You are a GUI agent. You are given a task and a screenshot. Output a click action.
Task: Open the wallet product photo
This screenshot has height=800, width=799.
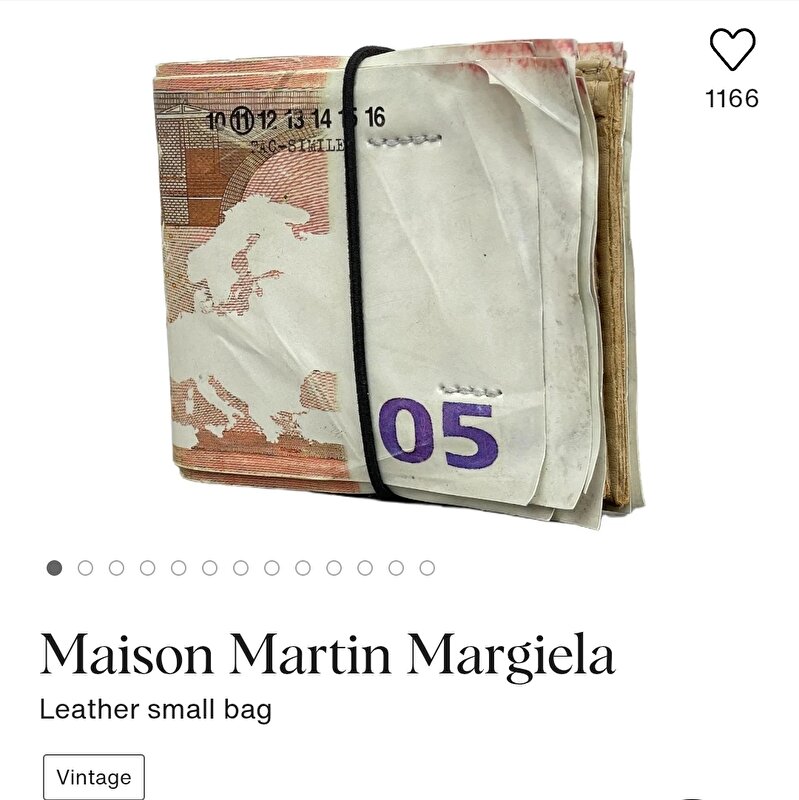coord(400,280)
